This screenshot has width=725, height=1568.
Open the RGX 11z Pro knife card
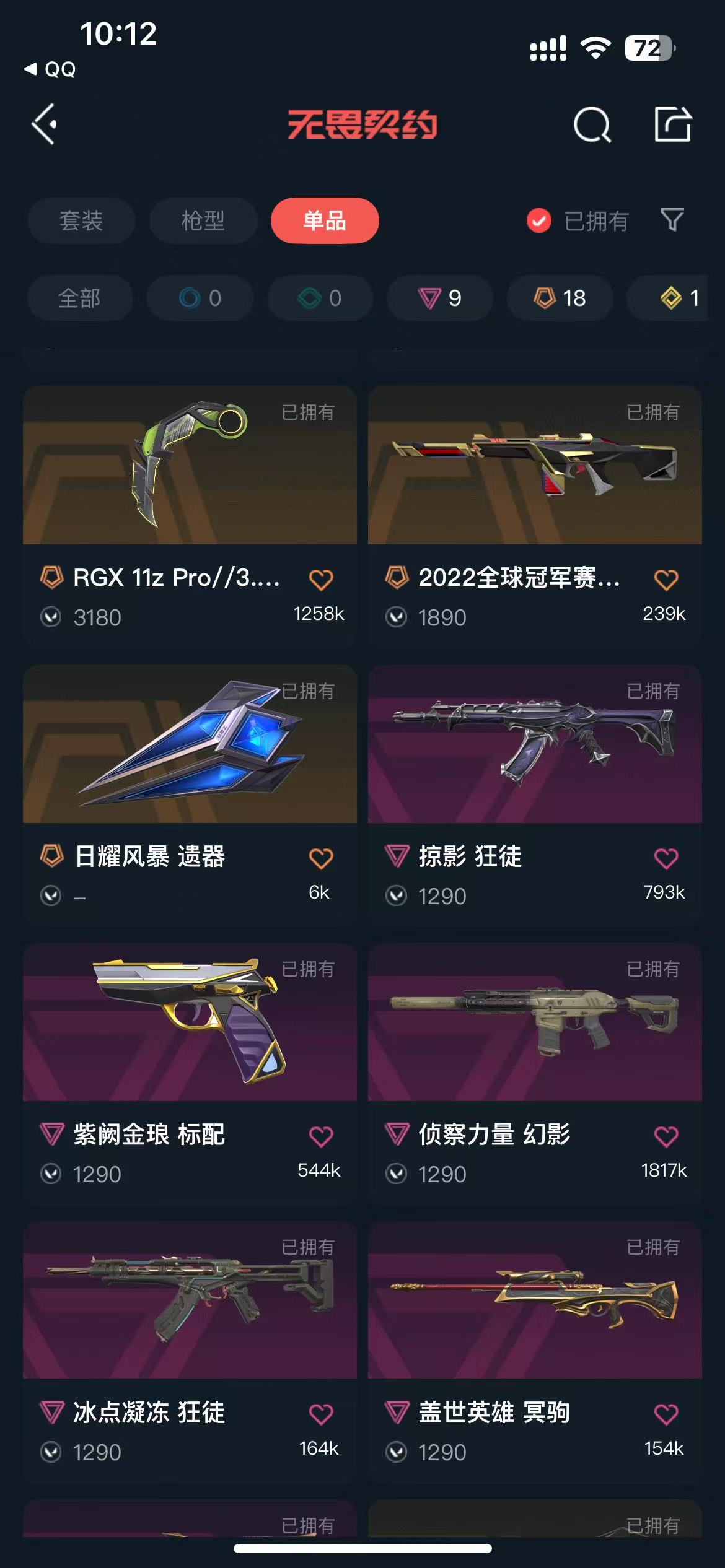point(190,466)
